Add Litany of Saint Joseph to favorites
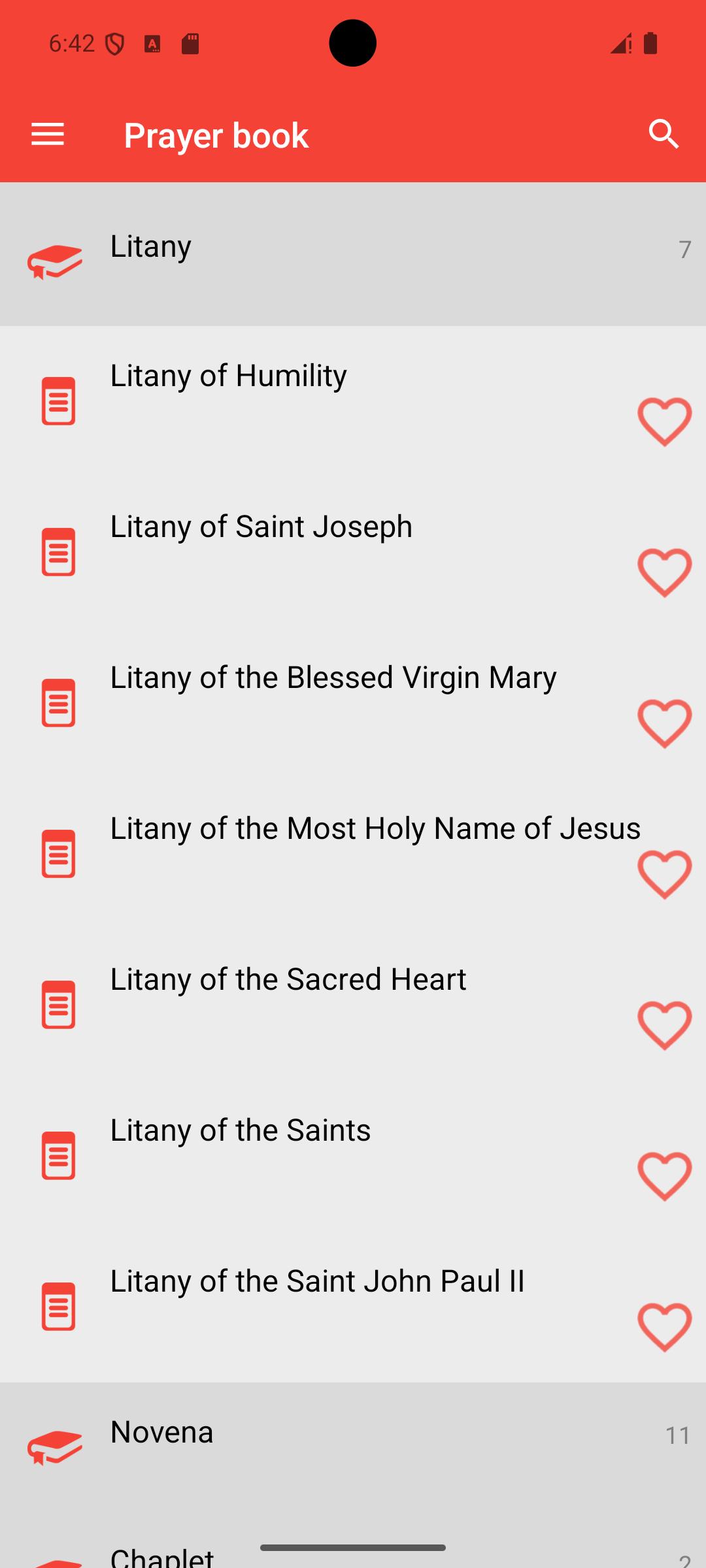Image resolution: width=706 pixels, height=1568 pixels. click(664, 572)
